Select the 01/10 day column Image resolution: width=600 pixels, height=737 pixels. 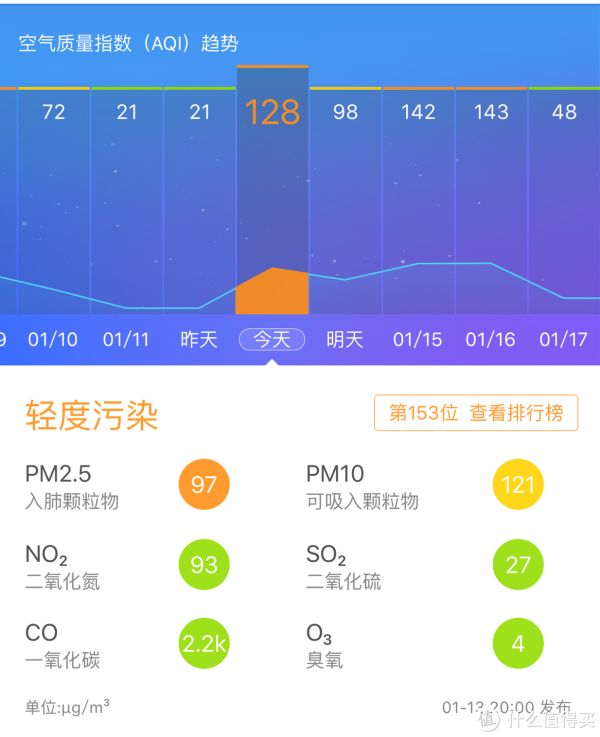point(53,339)
